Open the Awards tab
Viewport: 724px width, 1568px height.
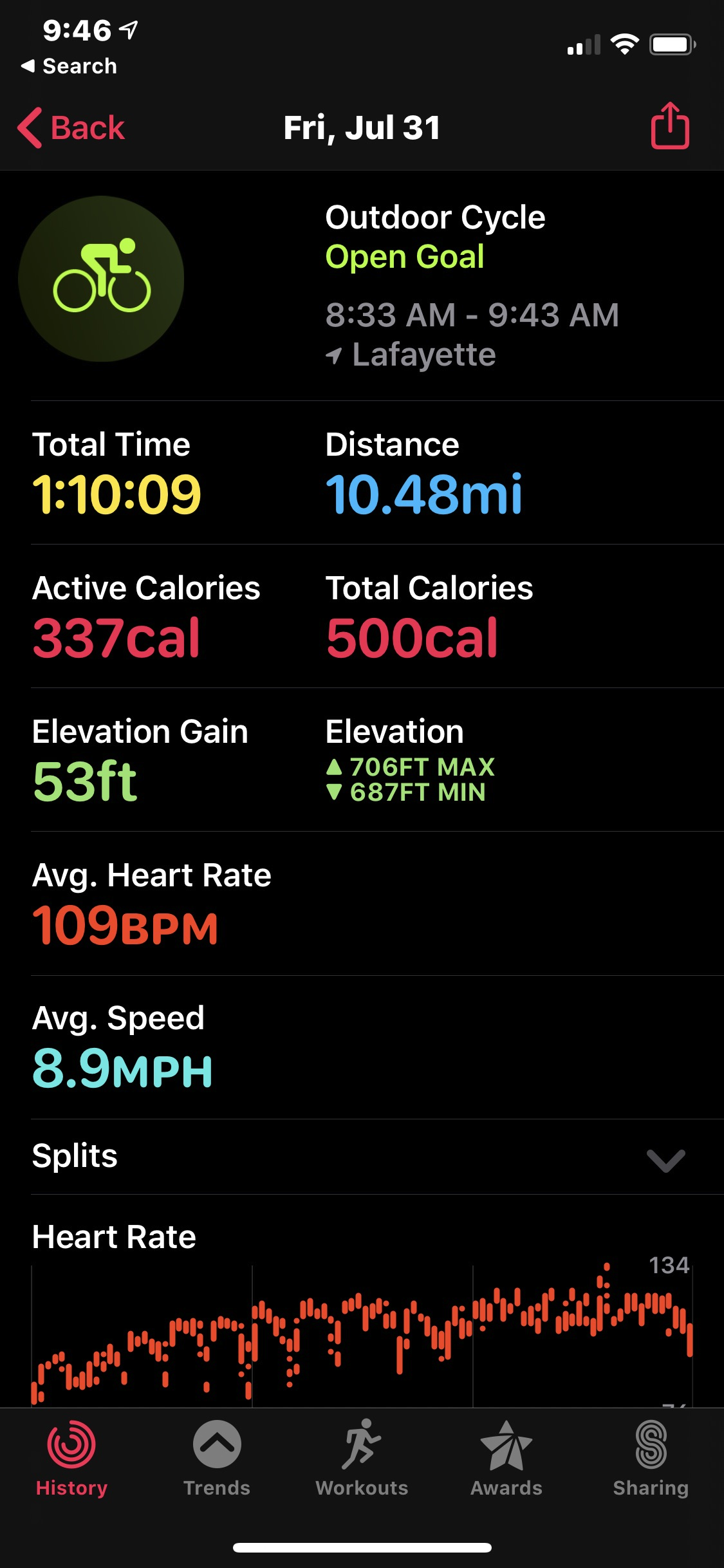(506, 1459)
